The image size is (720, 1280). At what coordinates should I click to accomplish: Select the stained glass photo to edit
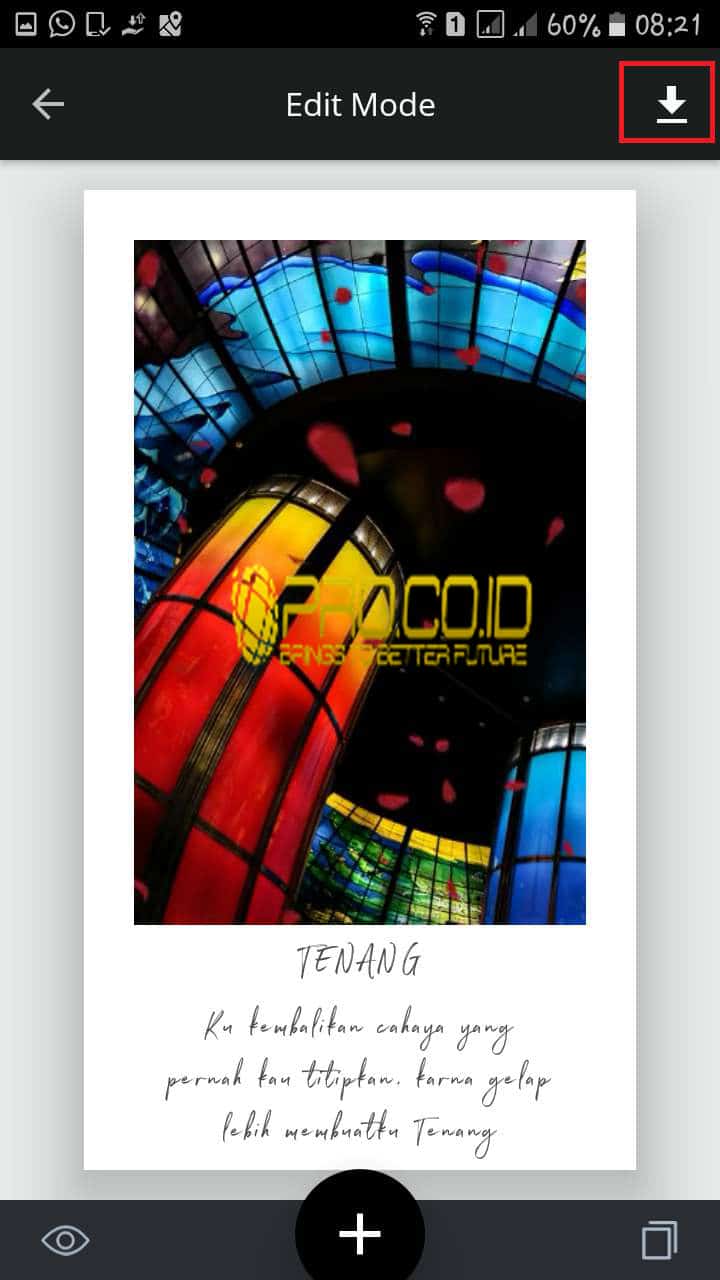360,582
